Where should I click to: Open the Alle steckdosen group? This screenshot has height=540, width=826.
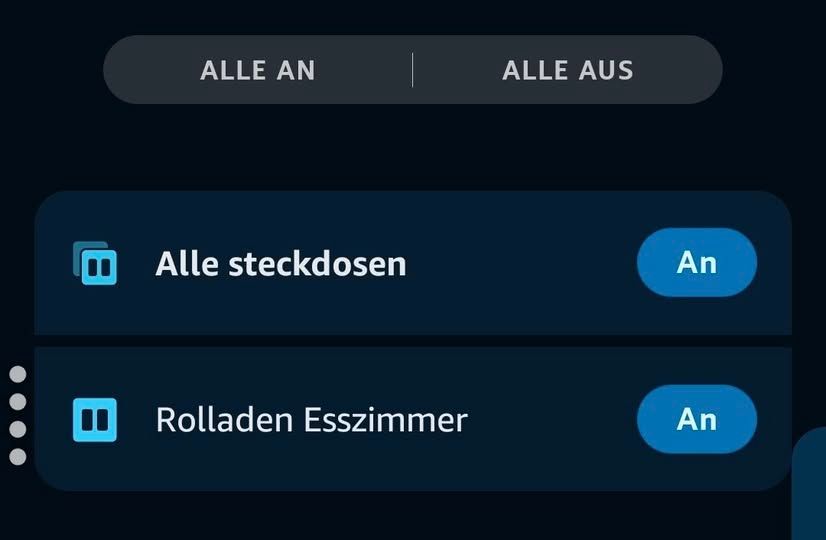[280, 264]
